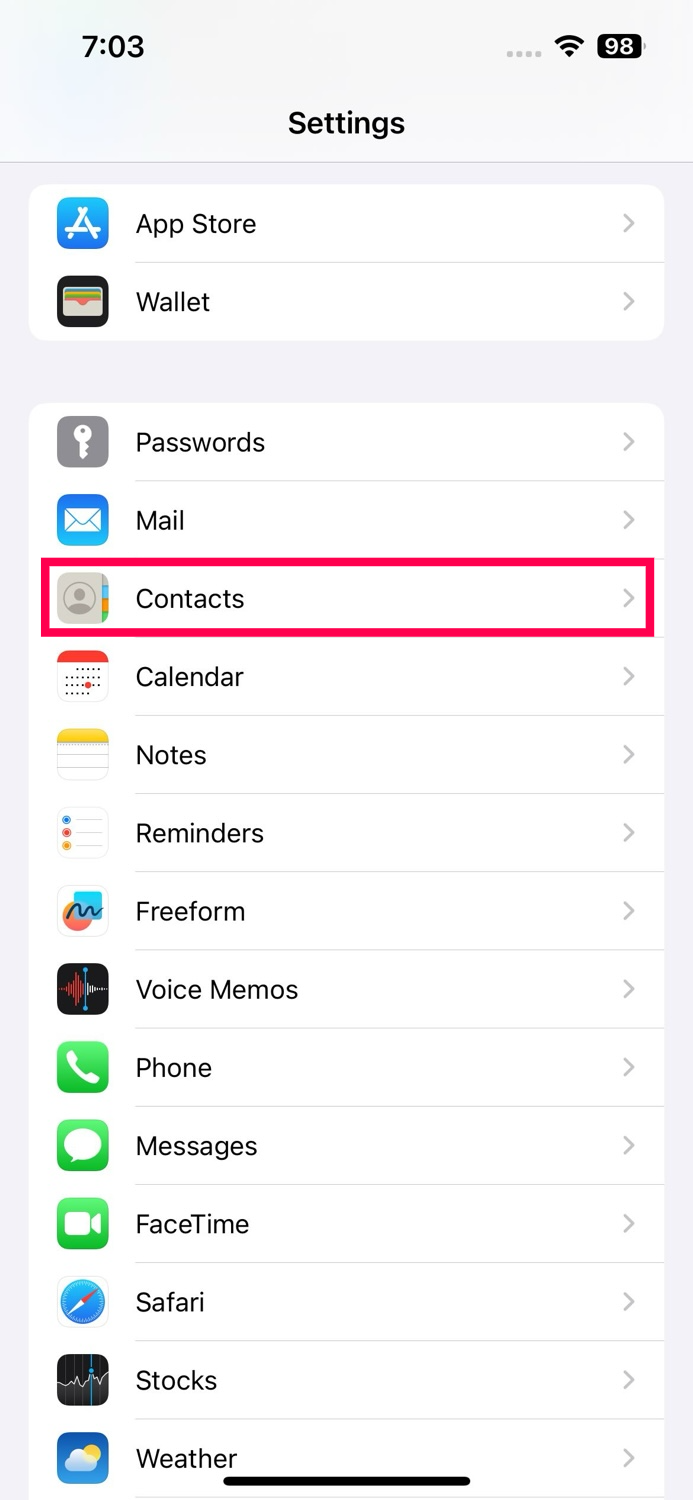Viewport: 693px width, 1500px height.
Task: Go to Phone settings
Action: tap(346, 1067)
